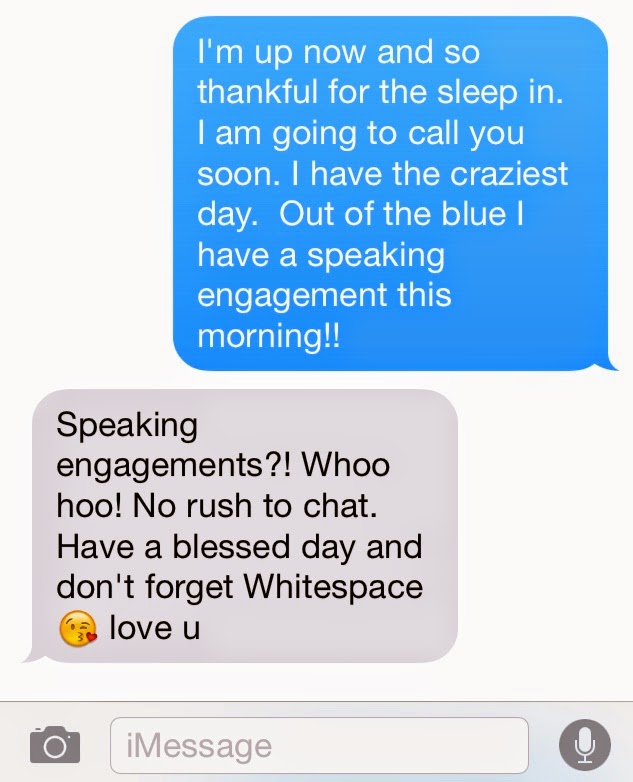Screen dimensions: 633x782
Task: Open the camera attachment icon
Action: pyautogui.click(x=55, y=745)
